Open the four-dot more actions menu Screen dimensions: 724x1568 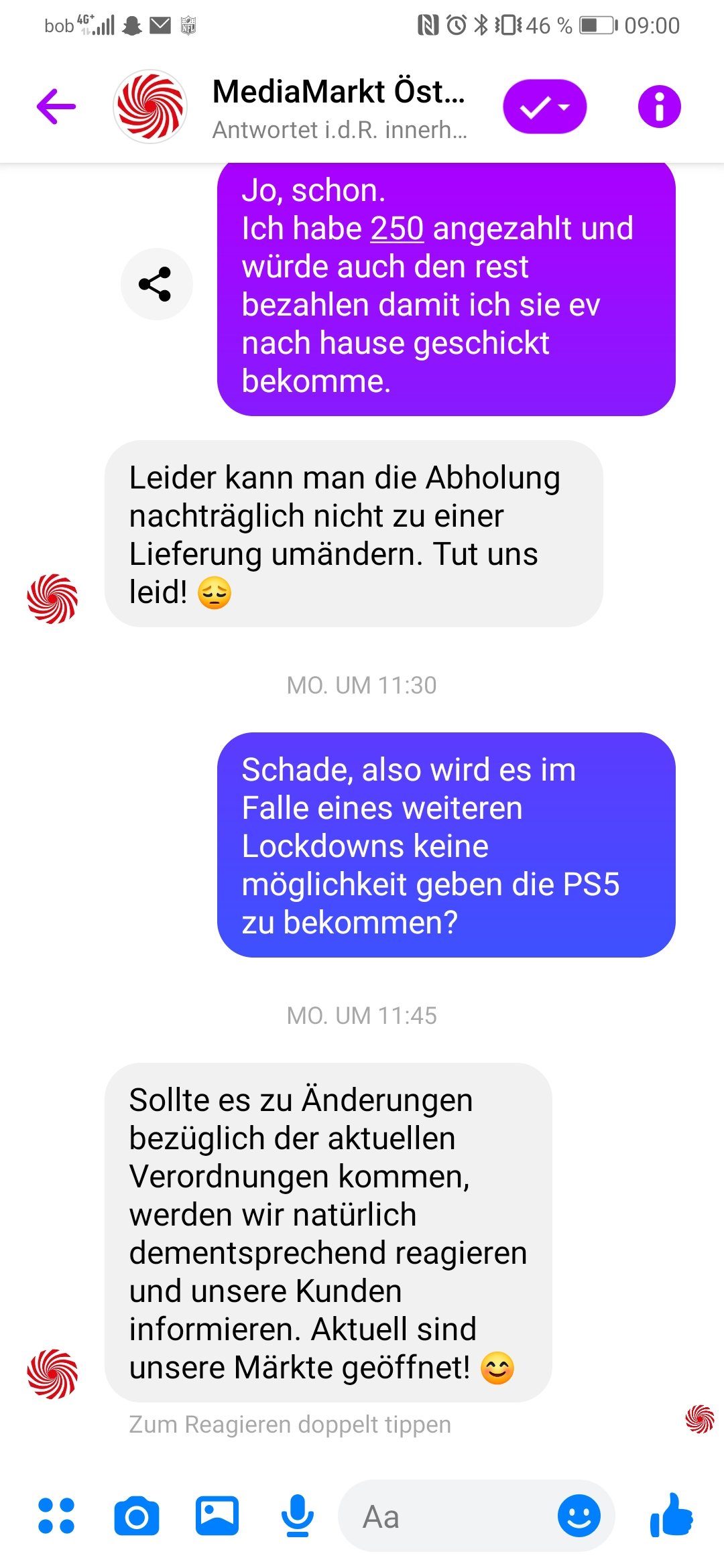coord(56,1516)
